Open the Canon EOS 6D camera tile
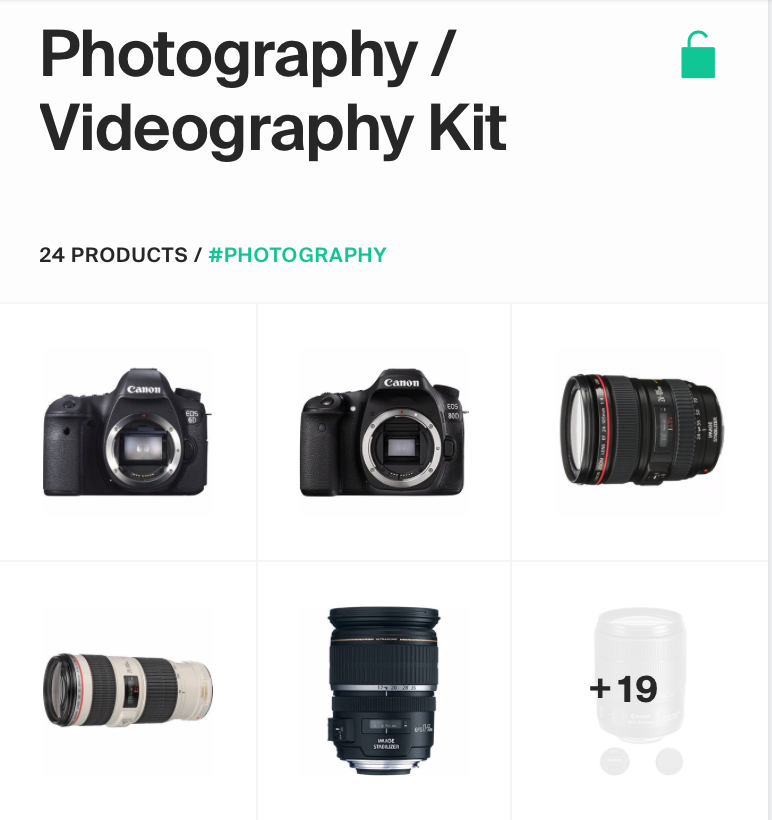This screenshot has width=772, height=820. 128,432
